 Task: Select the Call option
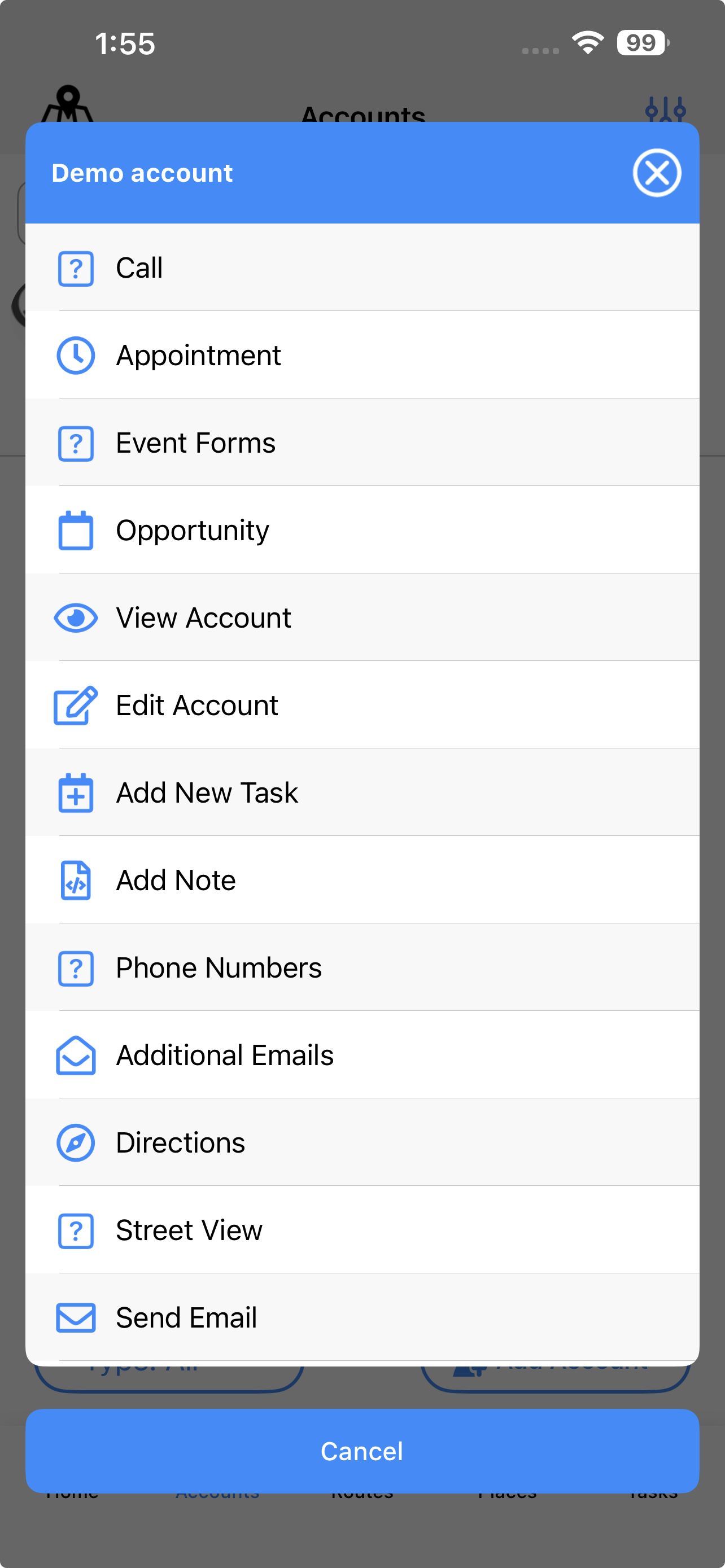pos(362,267)
